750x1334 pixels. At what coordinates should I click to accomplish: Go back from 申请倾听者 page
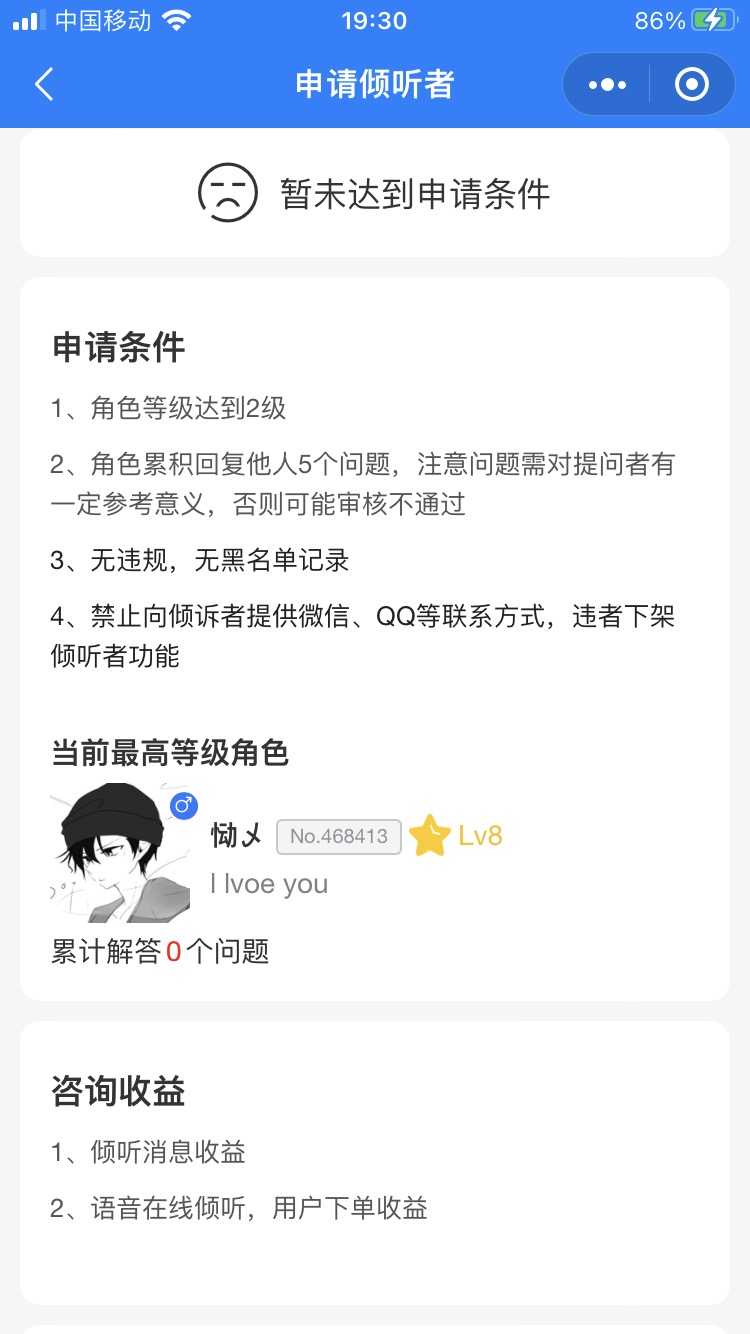(44, 84)
